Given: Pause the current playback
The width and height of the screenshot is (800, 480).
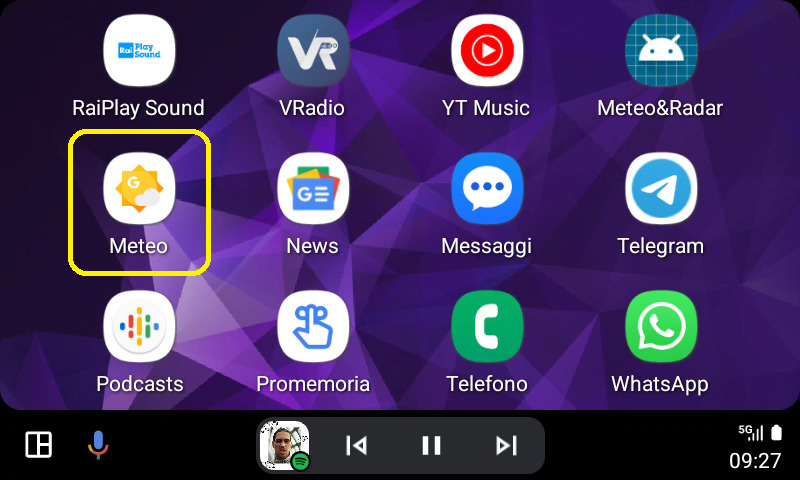Looking at the screenshot, I should (431, 445).
